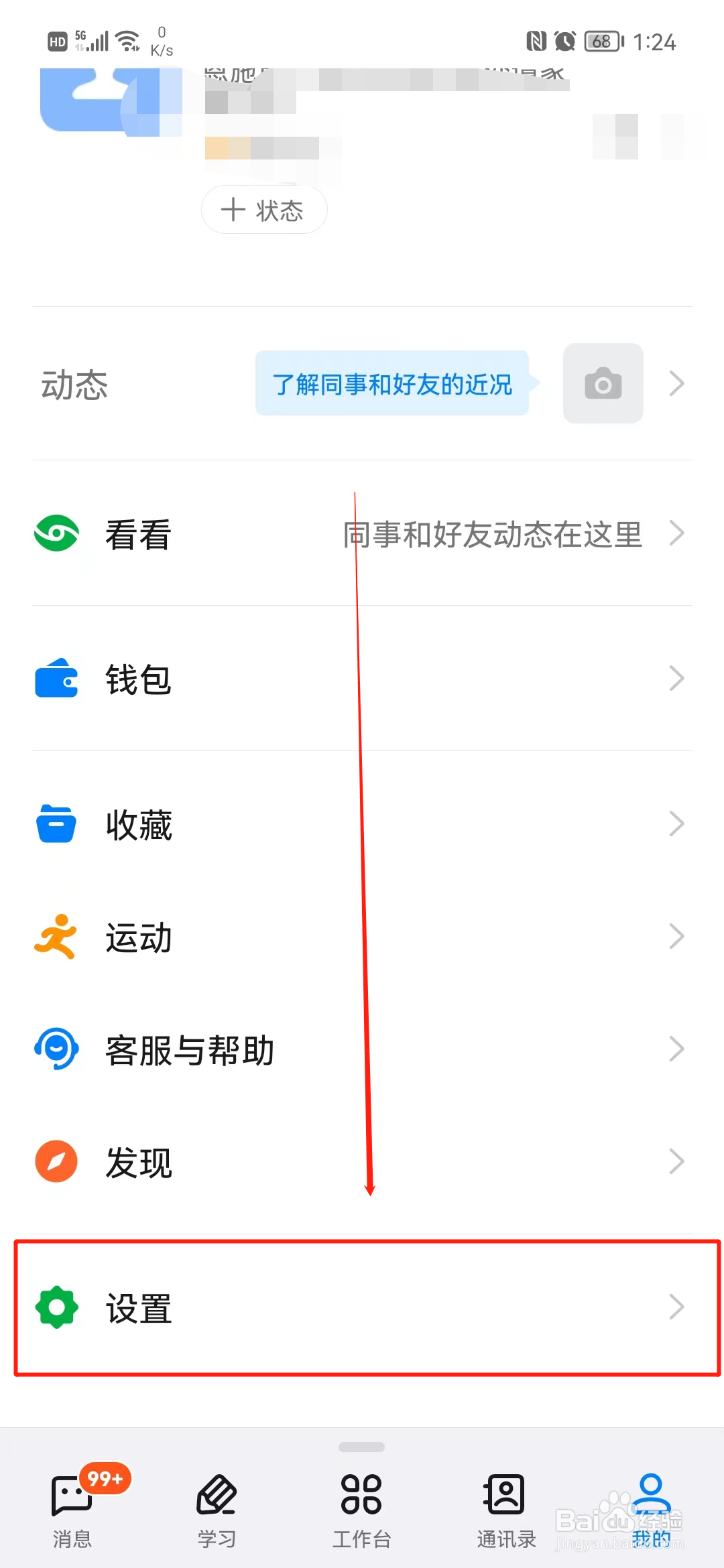Open the 学习 tab at bottom
Screen dimensions: 724x1568
click(x=217, y=1501)
